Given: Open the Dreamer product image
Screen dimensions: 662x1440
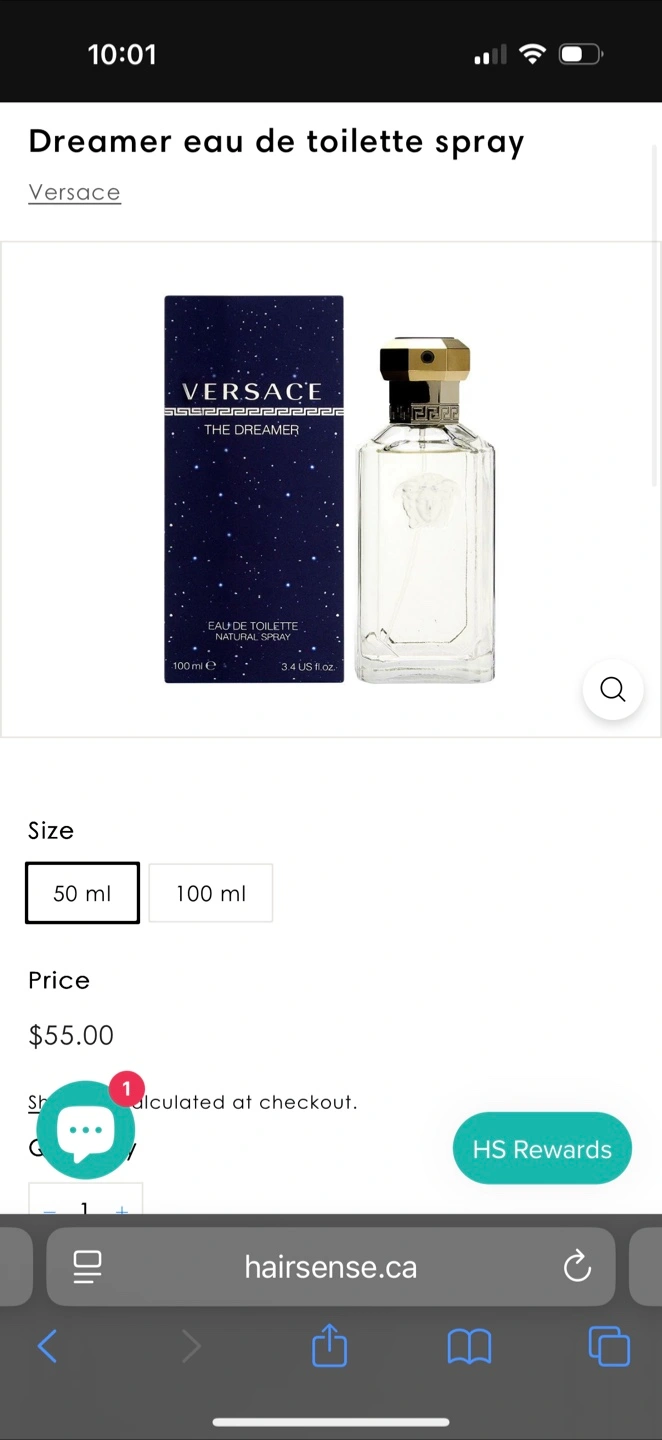Looking at the screenshot, I should [x=330, y=489].
